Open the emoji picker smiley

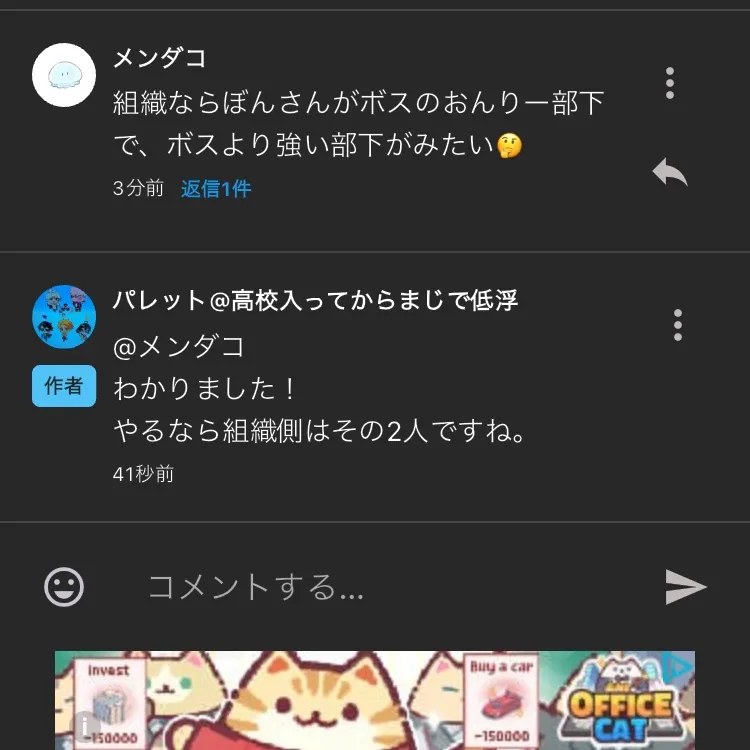(64, 587)
